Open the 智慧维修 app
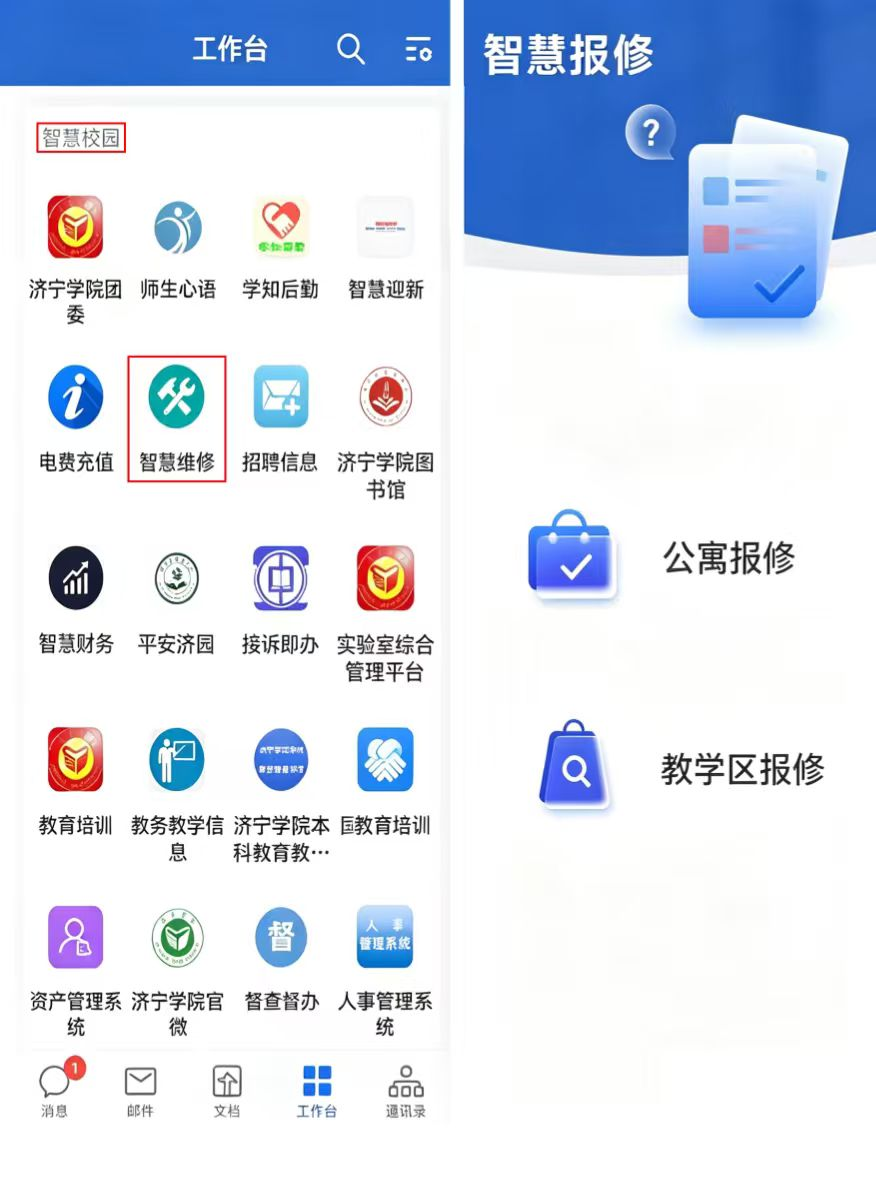Viewport: 876px width, 1201px height. (177, 419)
